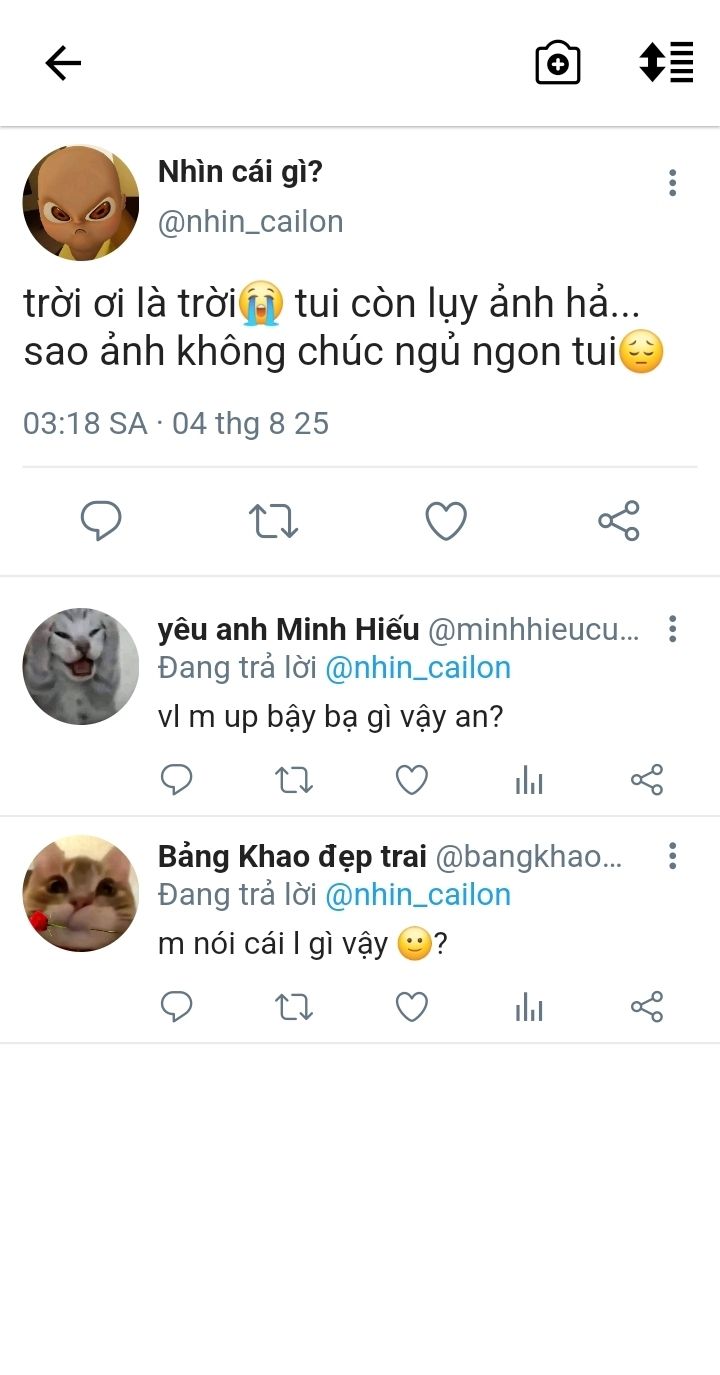The height and width of the screenshot is (1375, 720).
Task: Retweet yêu anh Minh Hiếu's reply
Action: click(294, 780)
